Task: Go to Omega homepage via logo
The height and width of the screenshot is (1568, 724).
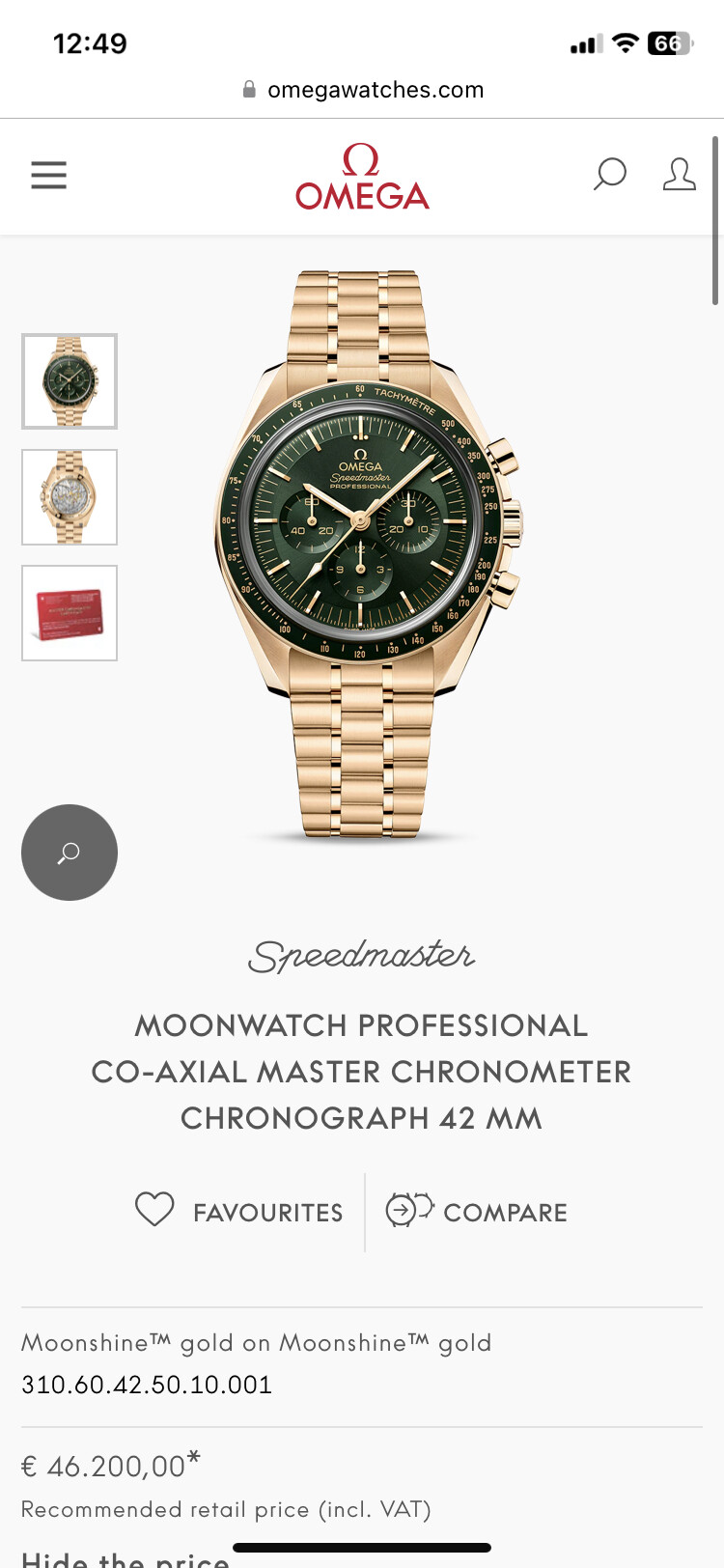Action: [x=362, y=177]
